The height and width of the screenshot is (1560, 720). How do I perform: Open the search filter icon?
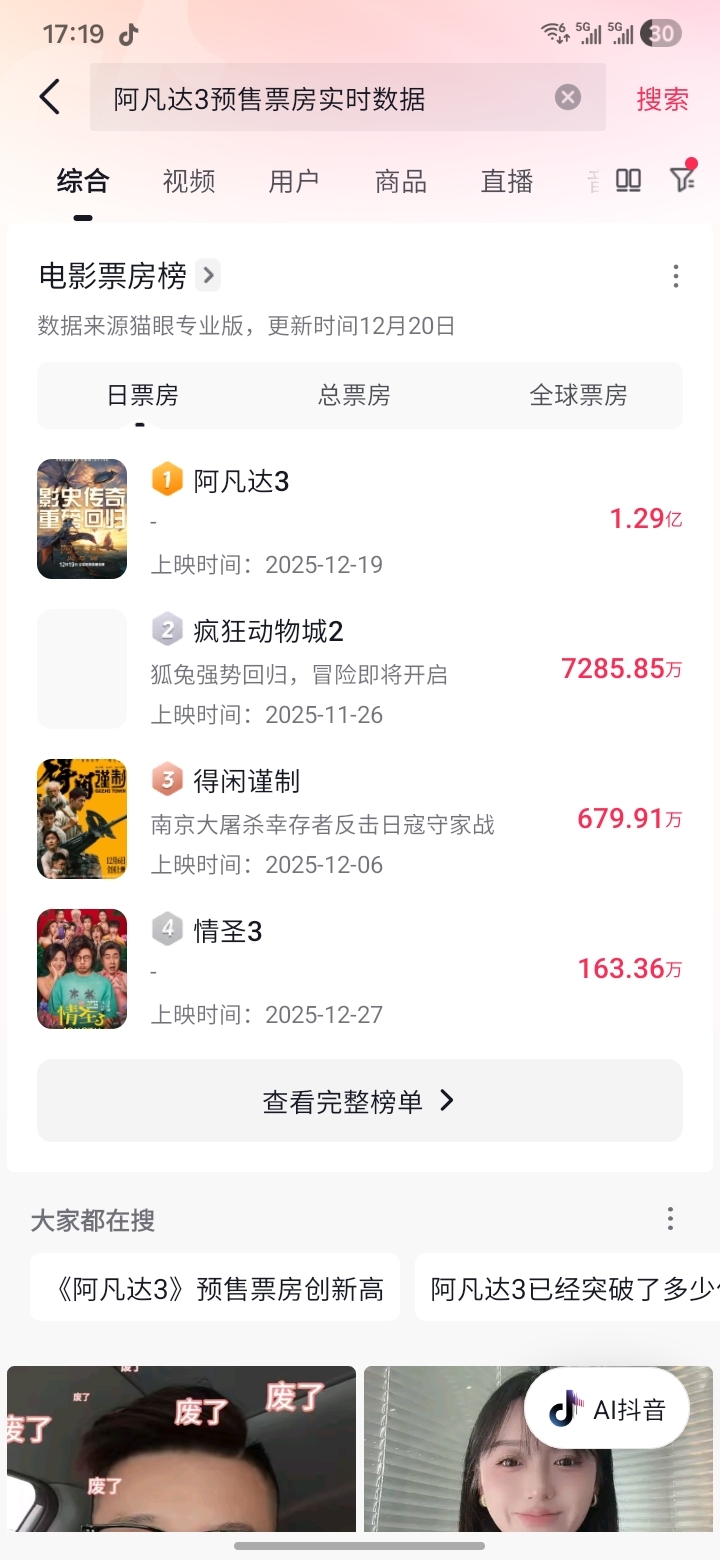[x=682, y=180]
